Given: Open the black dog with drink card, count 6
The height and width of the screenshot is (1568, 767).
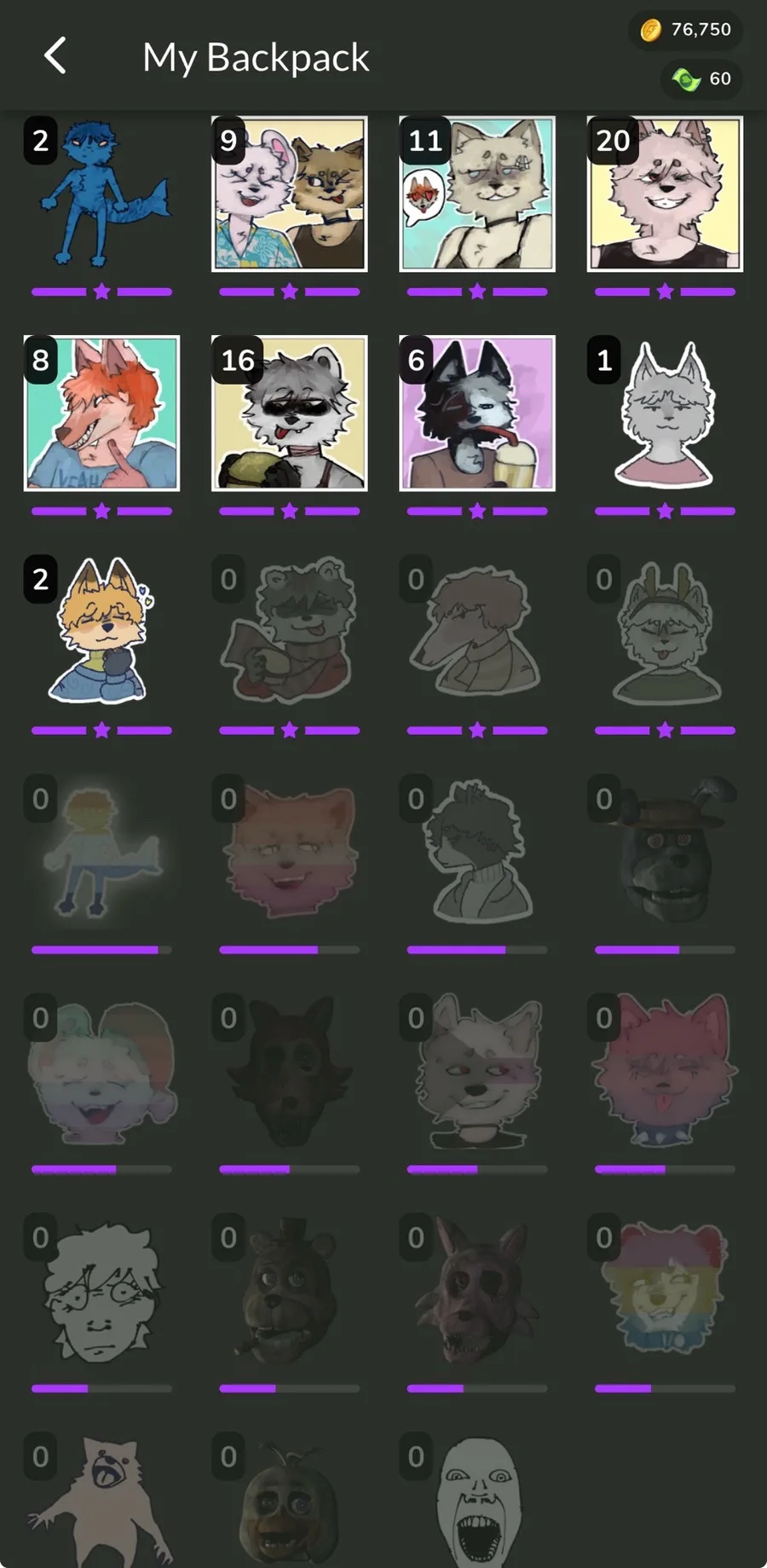Looking at the screenshot, I should [477, 414].
